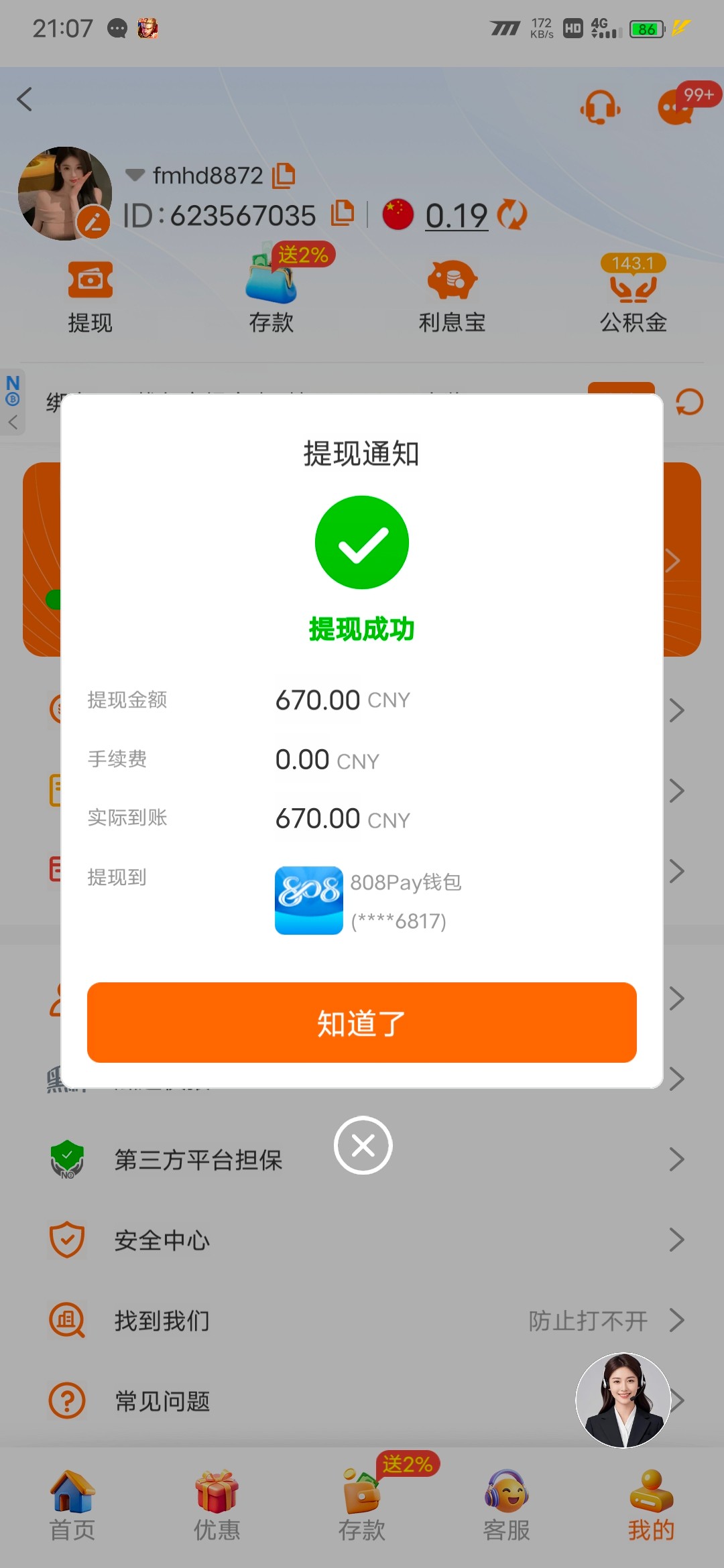This screenshot has width=724, height=1568.
Task: Expand the 安全中心 row chevron
Action: coord(677,1240)
